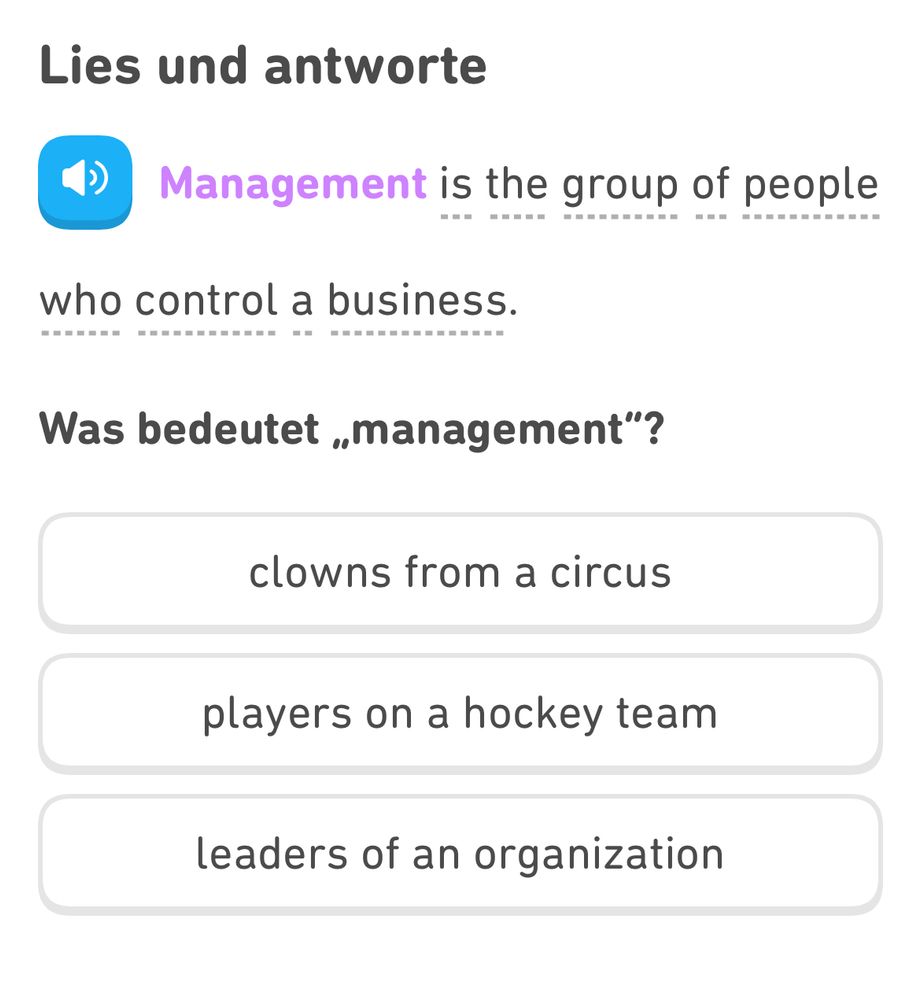Screen dimensions: 921x1000
Task: Choose "players on a hockey team"
Action: 460,713
